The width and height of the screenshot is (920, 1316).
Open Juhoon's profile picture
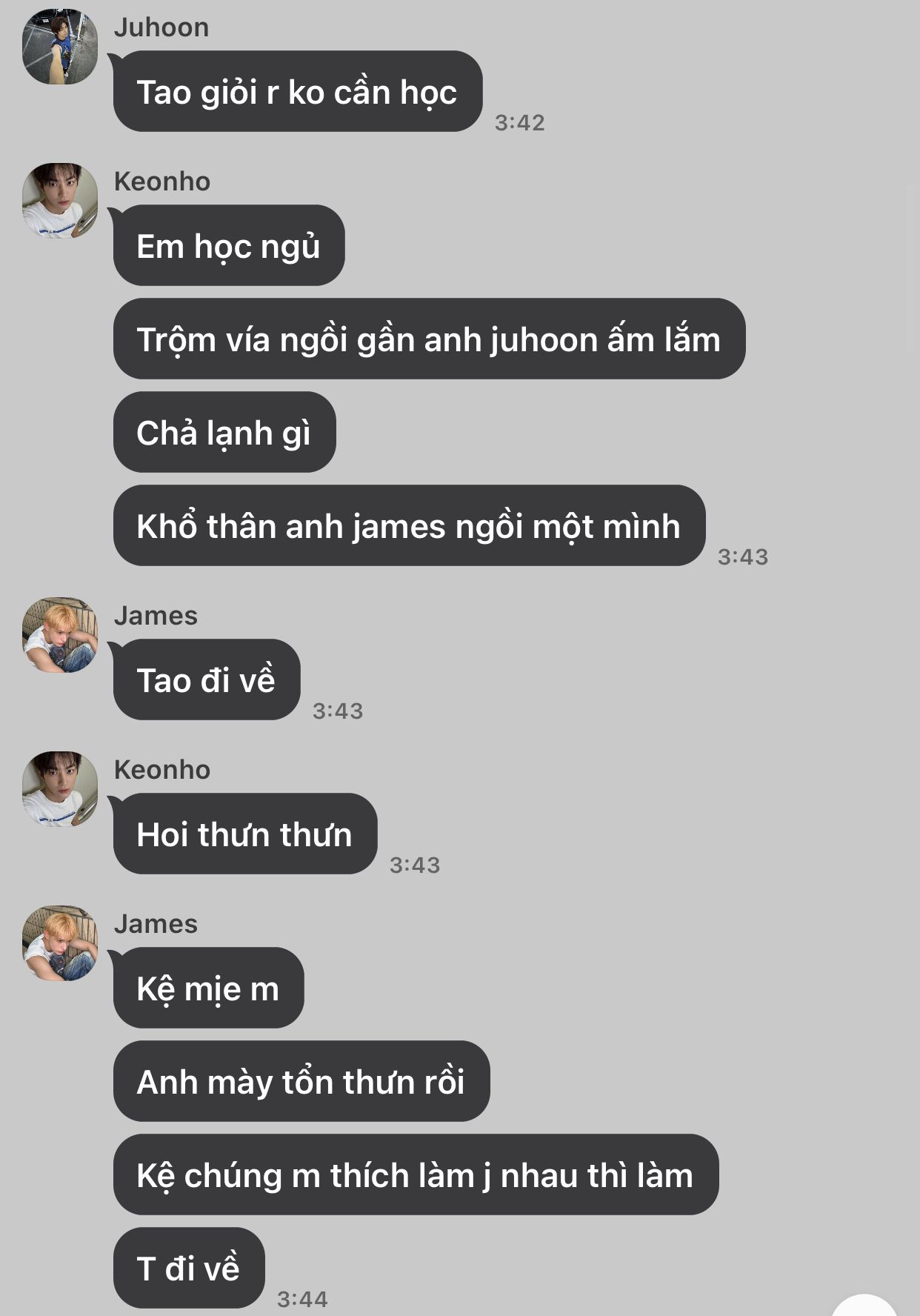click(60, 47)
